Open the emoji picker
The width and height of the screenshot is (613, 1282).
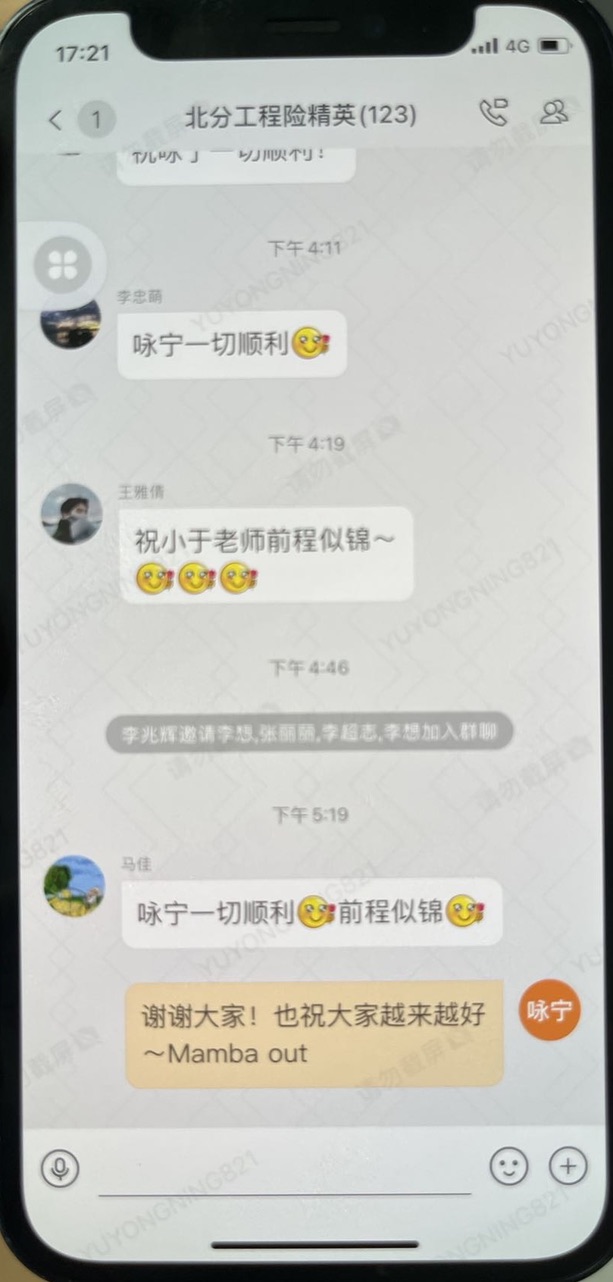tap(508, 1166)
